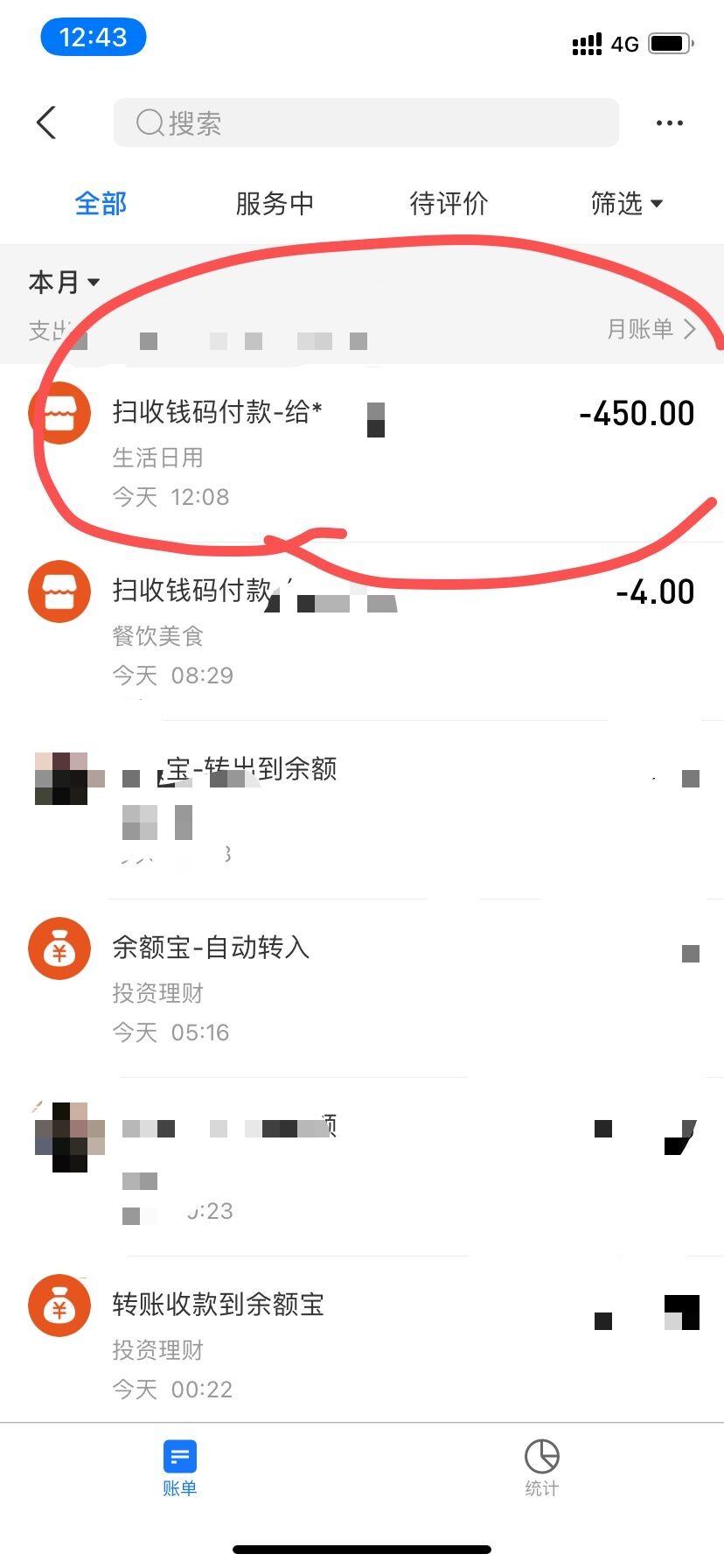This screenshot has width=724, height=1568.
Task: Tap the 搜索 search box
Action: click(365, 122)
